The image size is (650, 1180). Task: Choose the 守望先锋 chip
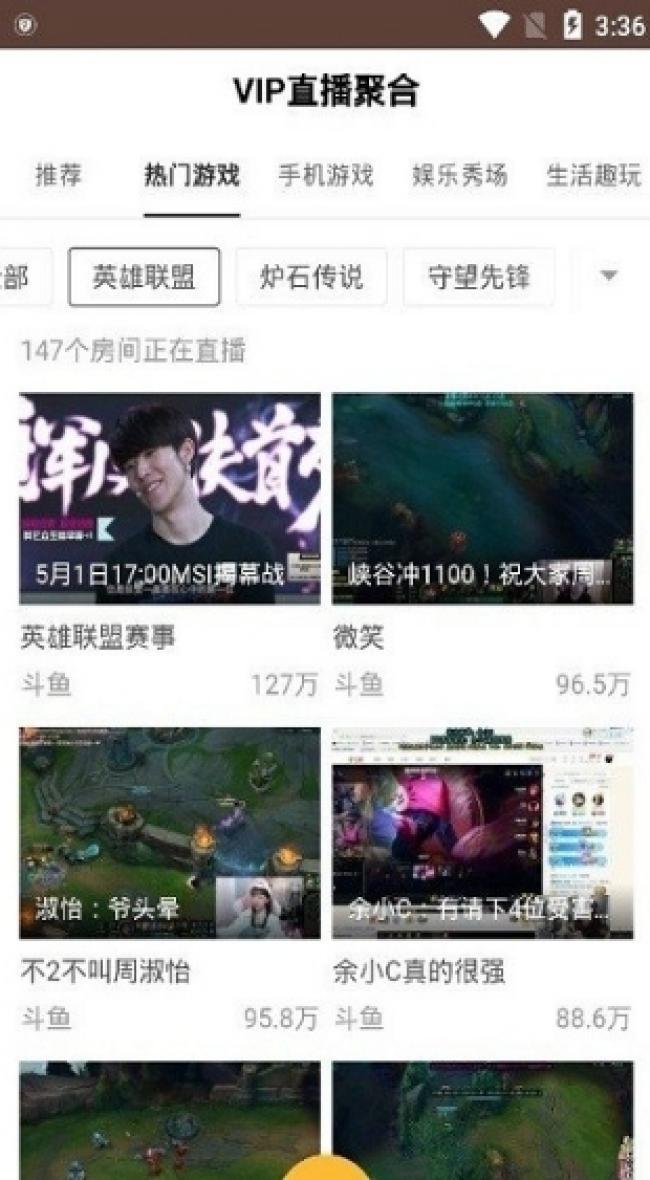pos(479,277)
